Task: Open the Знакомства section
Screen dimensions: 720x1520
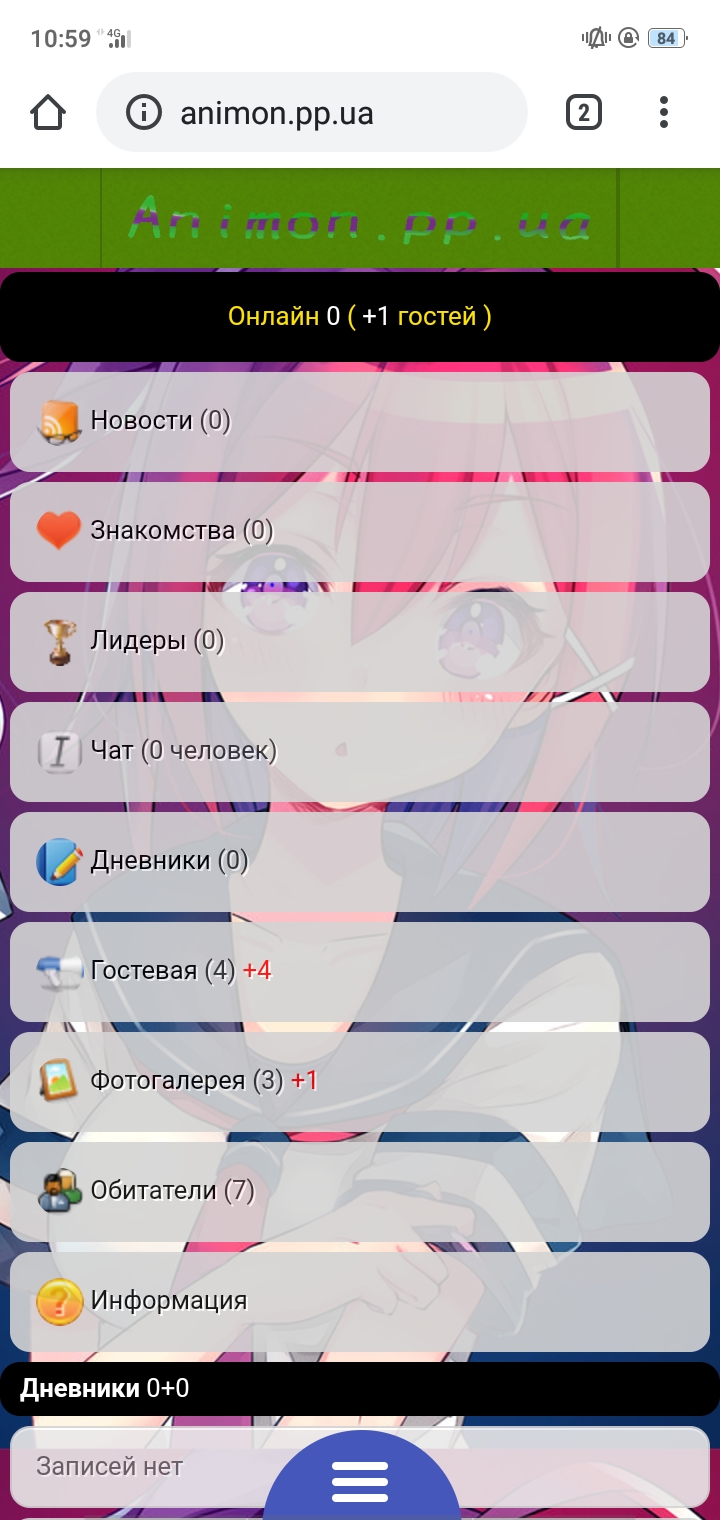Action: coord(360,531)
